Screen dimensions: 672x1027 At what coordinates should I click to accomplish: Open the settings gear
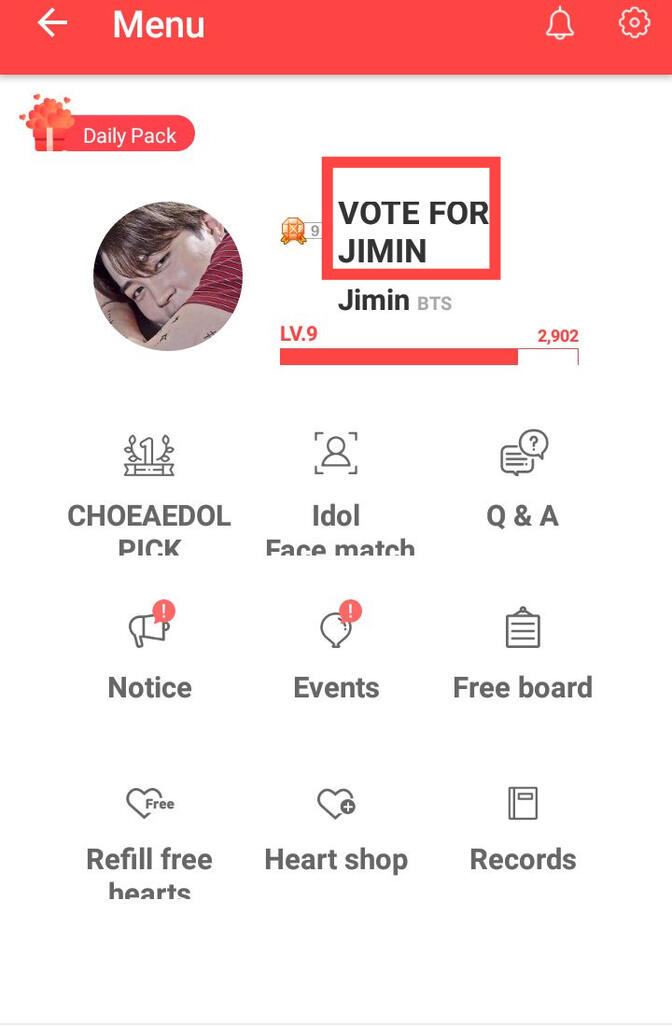click(634, 24)
